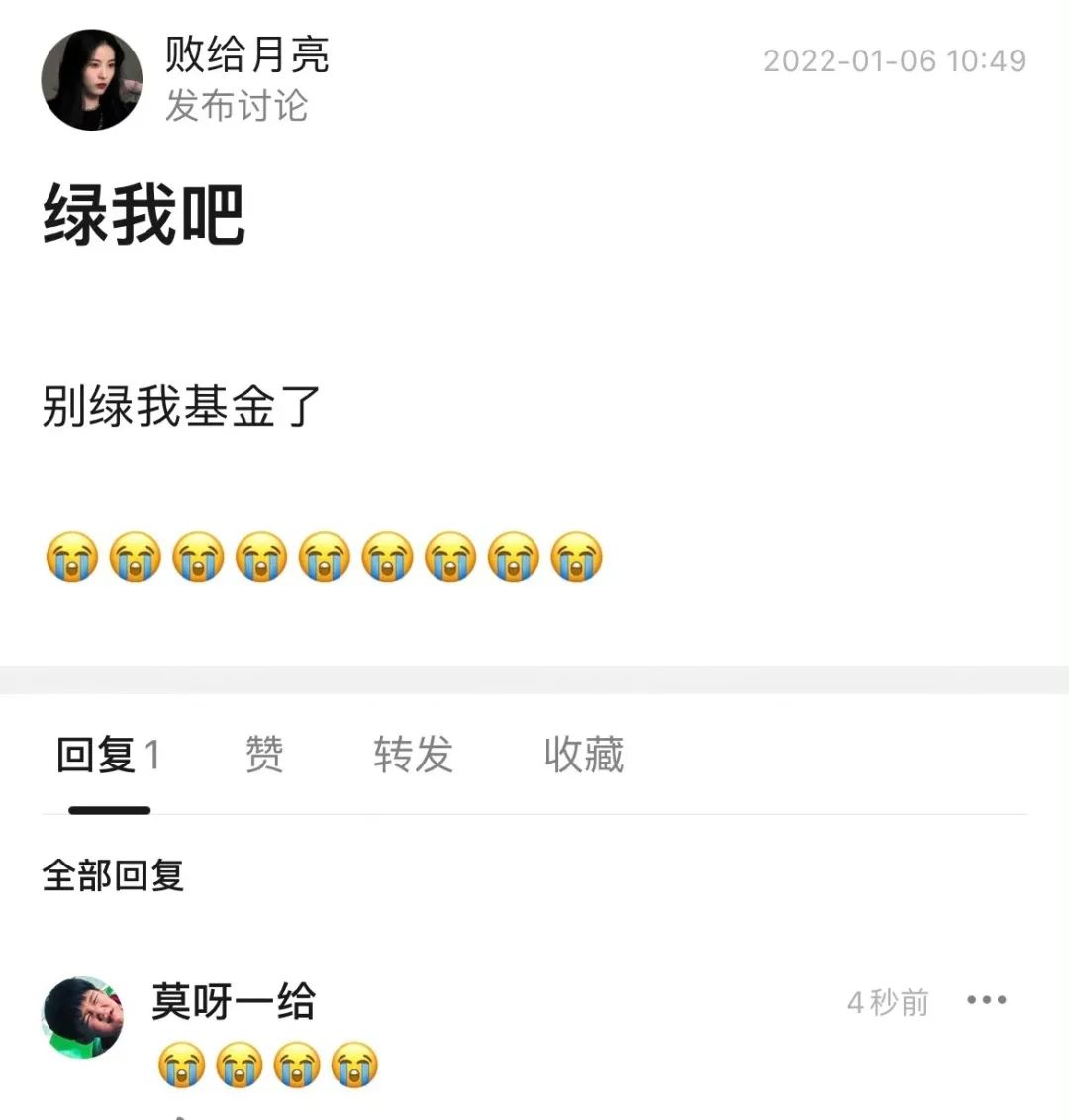This screenshot has width=1069, height=1120.
Task: Switch to the 收藏 tab
Action: coord(583,756)
